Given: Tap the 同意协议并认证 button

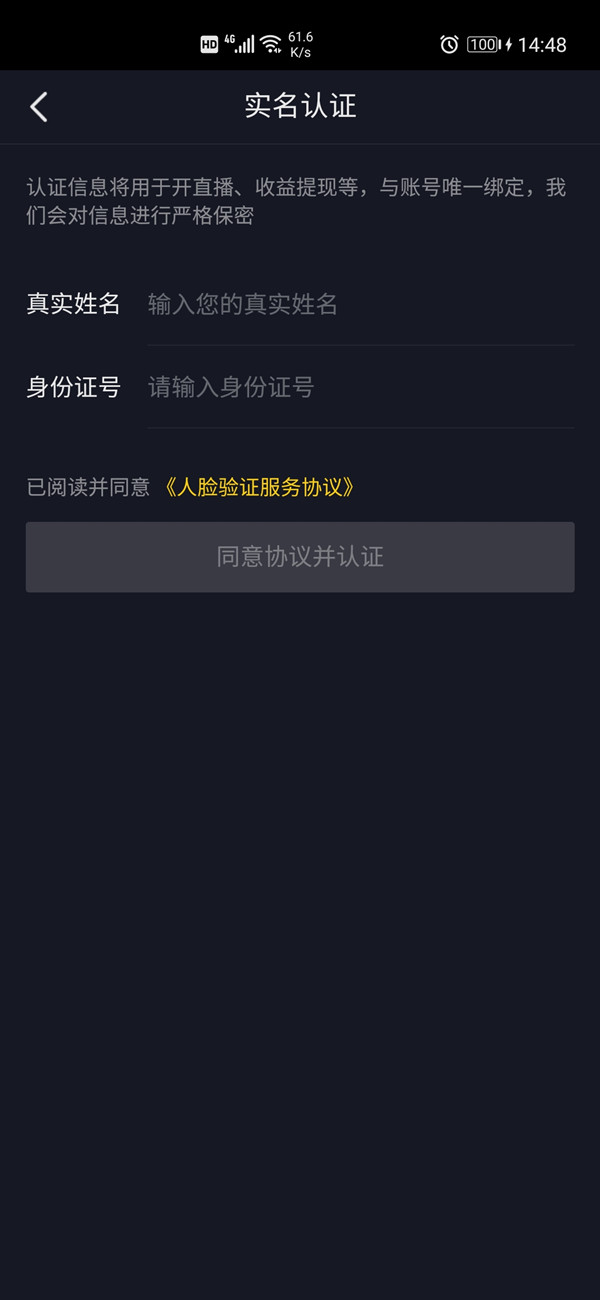Looking at the screenshot, I should coord(300,557).
